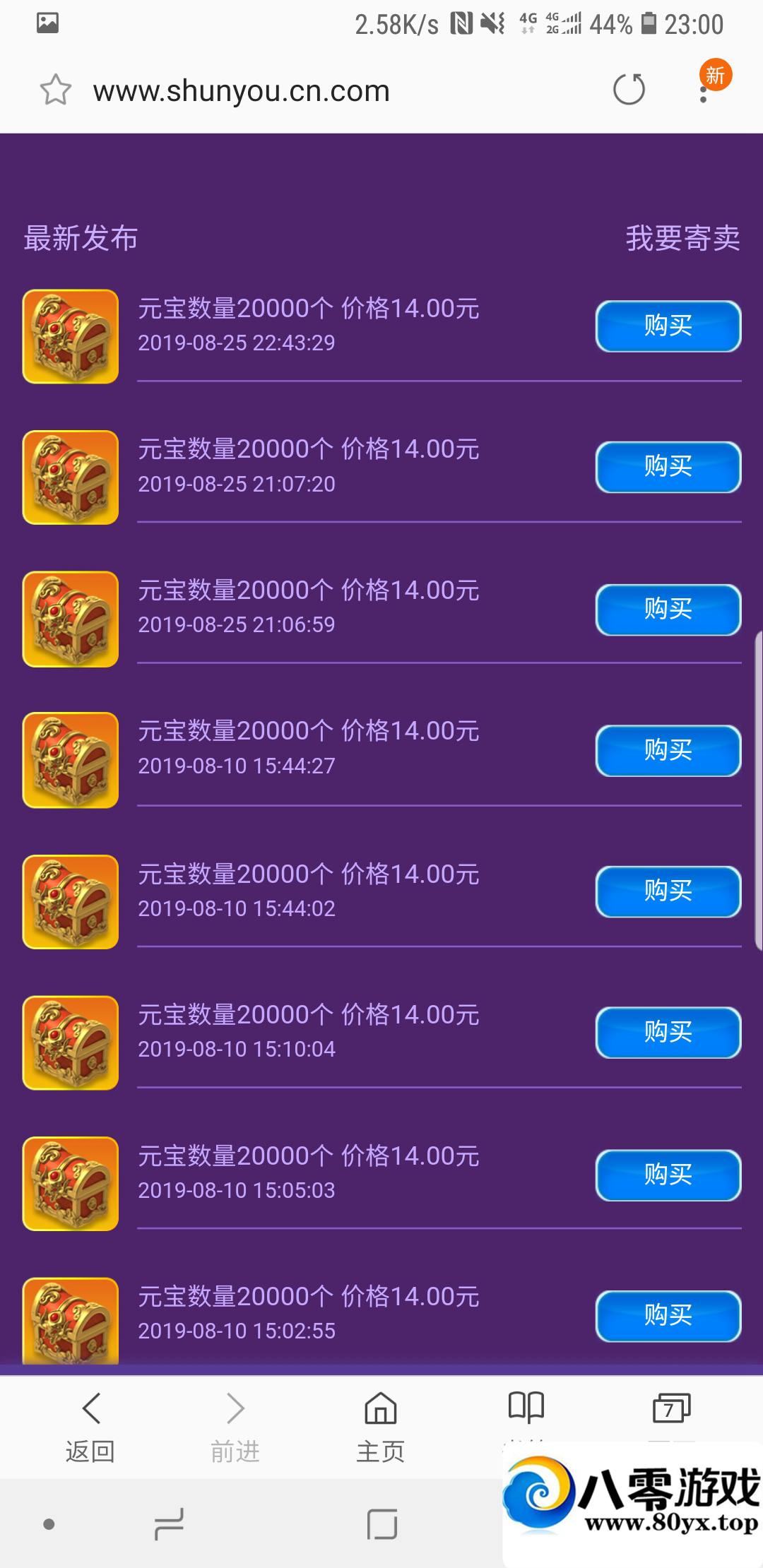
Task: Open the browser overflow menu
Action: click(704, 90)
